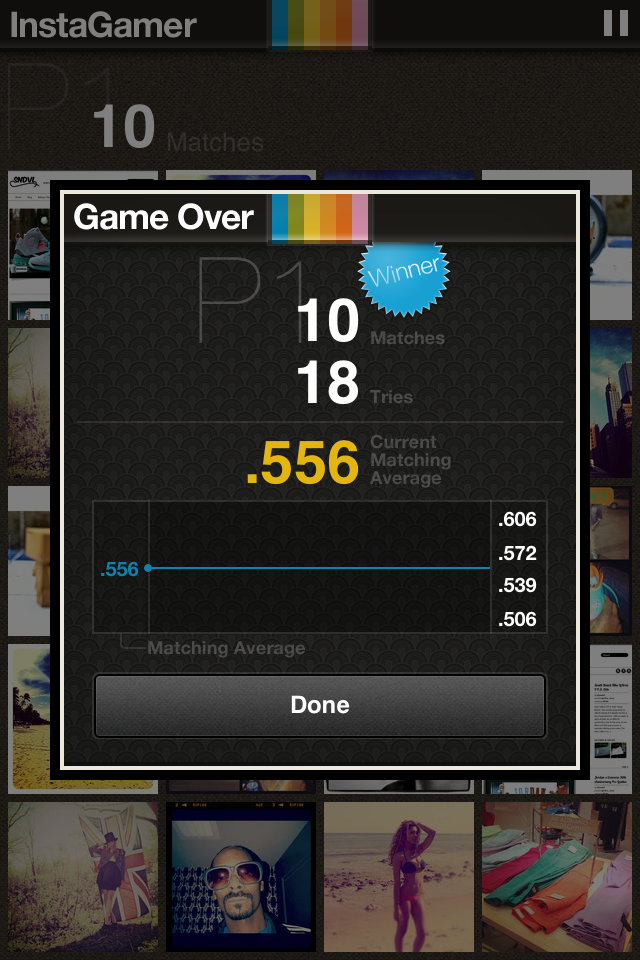The height and width of the screenshot is (960, 640).
Task: Tap the Done button
Action: coord(320,705)
